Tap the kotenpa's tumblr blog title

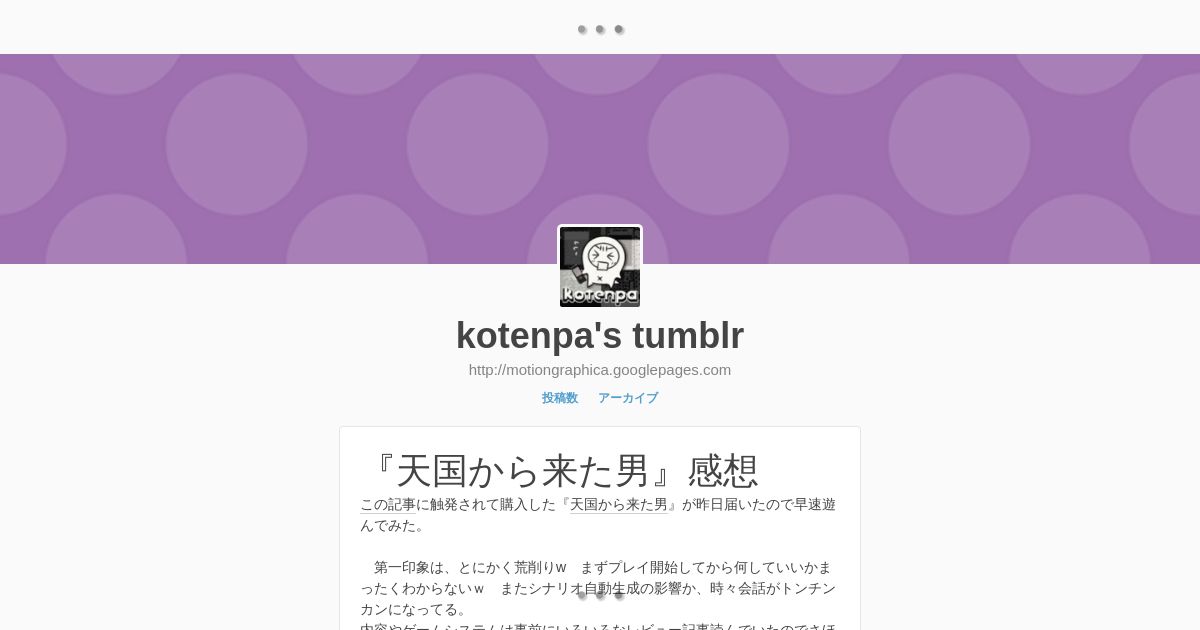tap(600, 336)
